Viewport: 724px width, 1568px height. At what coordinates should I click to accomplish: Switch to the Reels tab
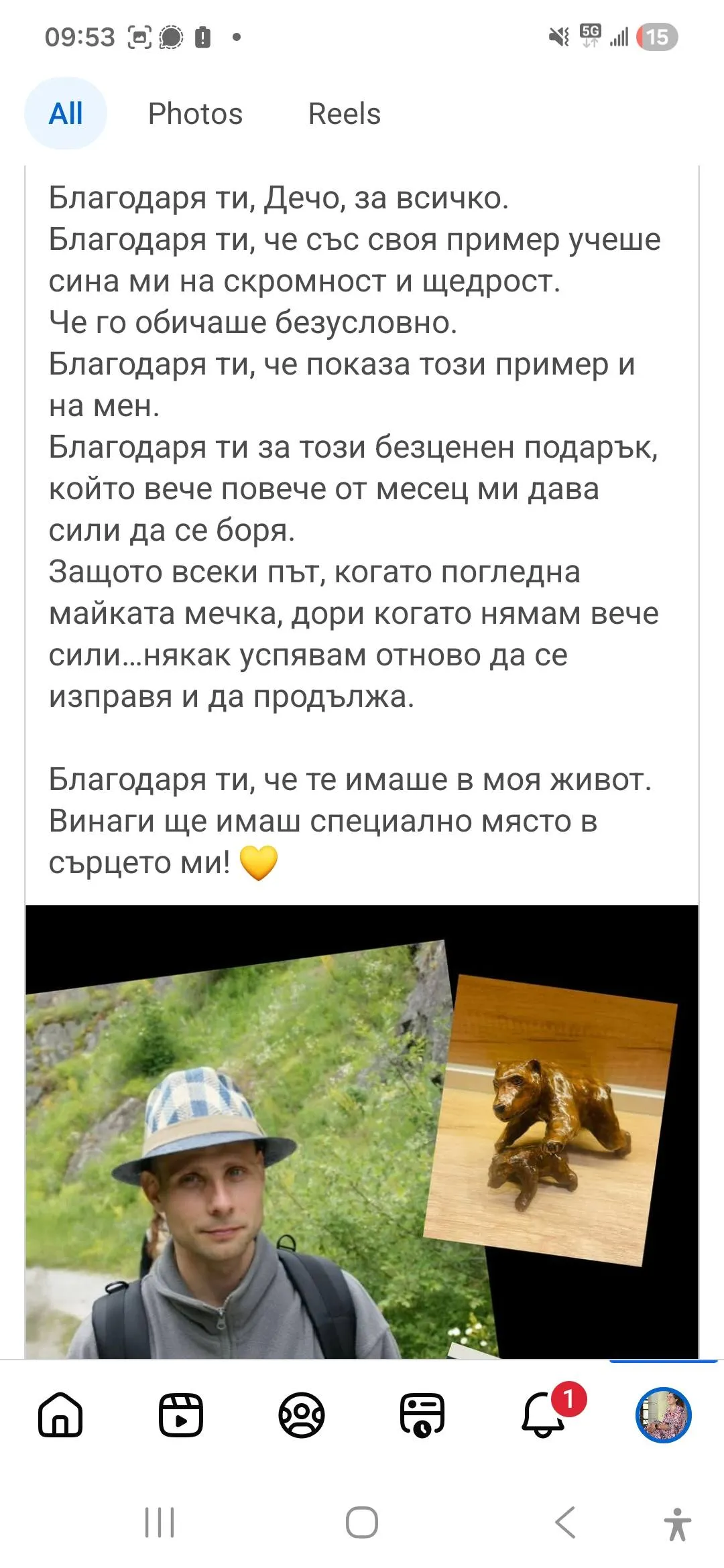click(344, 114)
